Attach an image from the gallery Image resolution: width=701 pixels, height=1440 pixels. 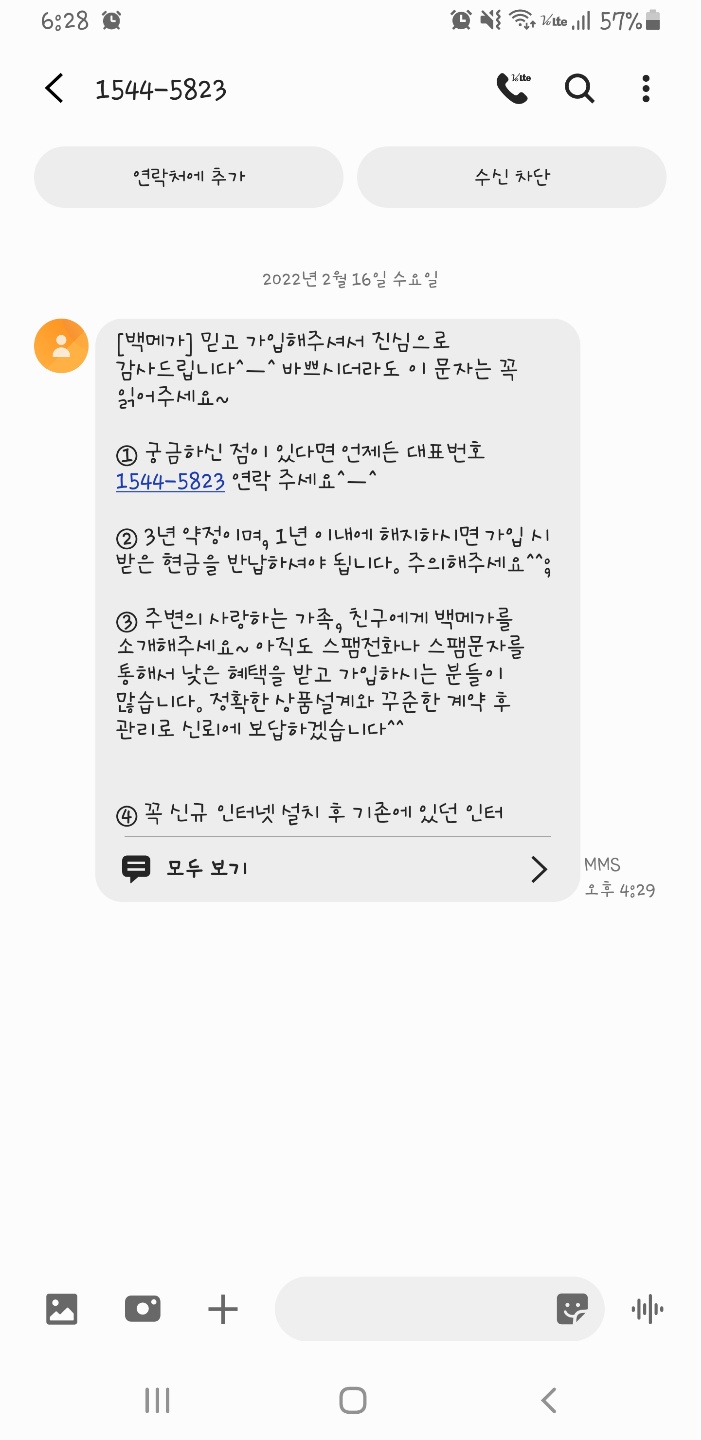click(62, 1309)
